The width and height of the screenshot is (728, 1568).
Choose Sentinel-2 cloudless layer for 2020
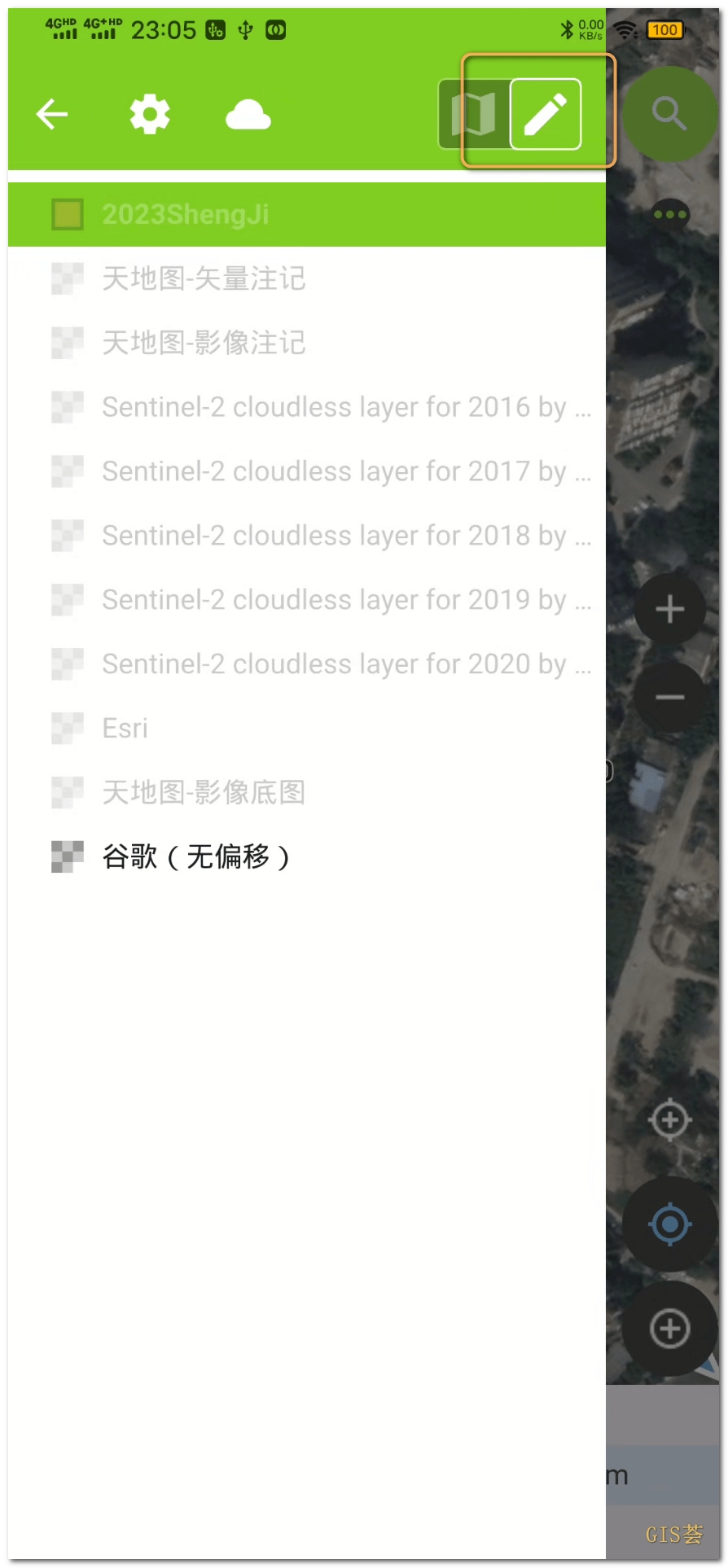307,664
